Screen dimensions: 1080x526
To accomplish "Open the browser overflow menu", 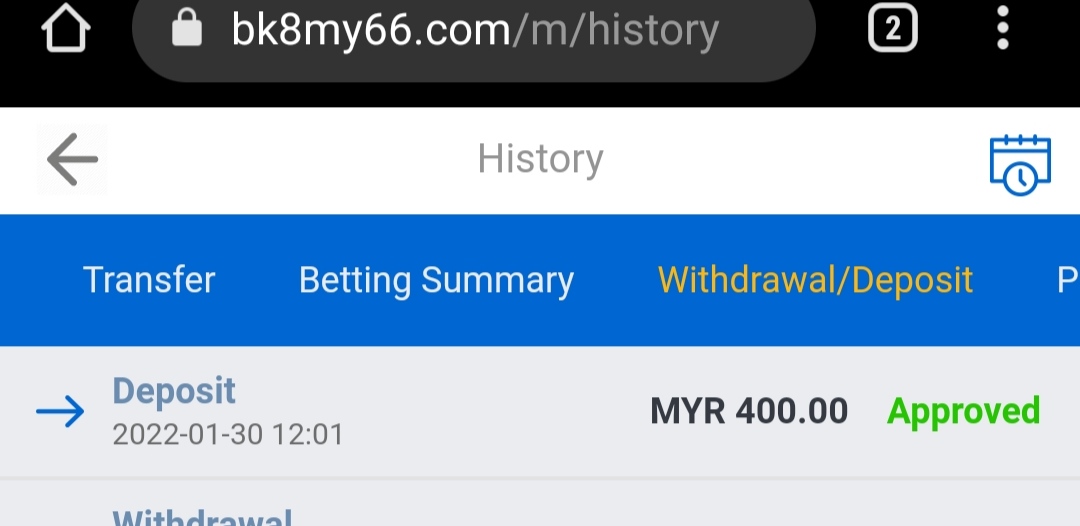I will coord(1002,30).
